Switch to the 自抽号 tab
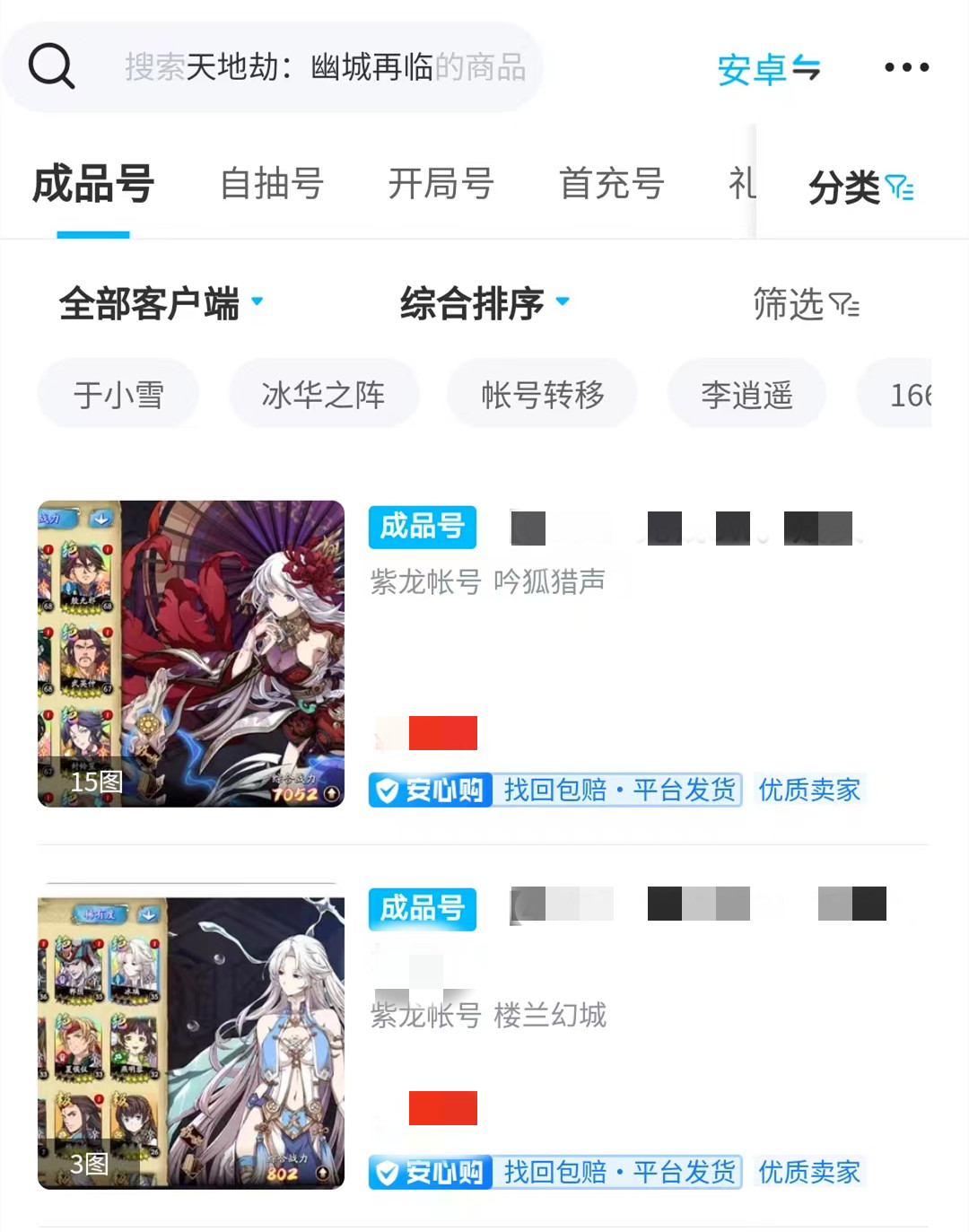 272,184
